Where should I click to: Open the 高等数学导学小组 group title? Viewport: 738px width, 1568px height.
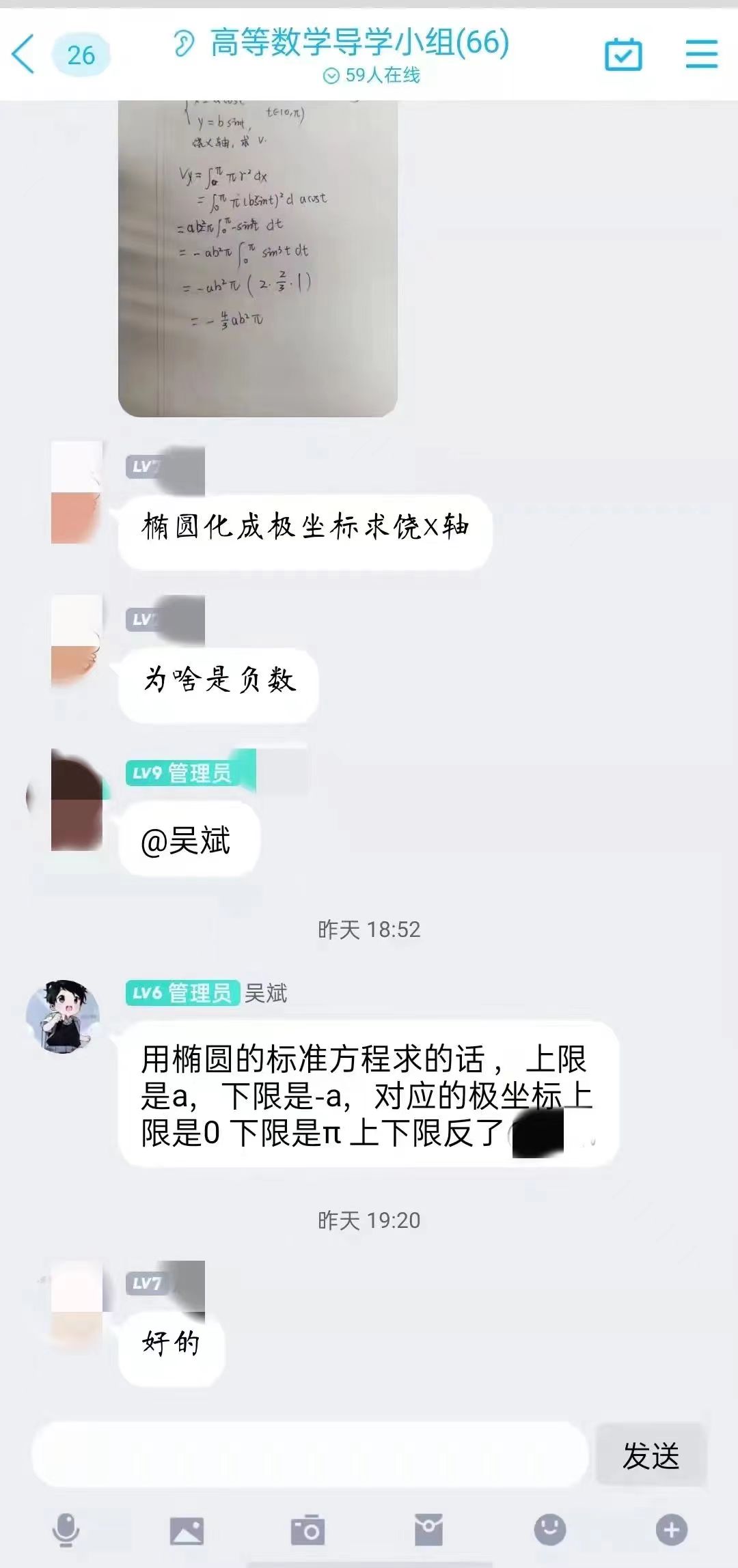point(359,42)
